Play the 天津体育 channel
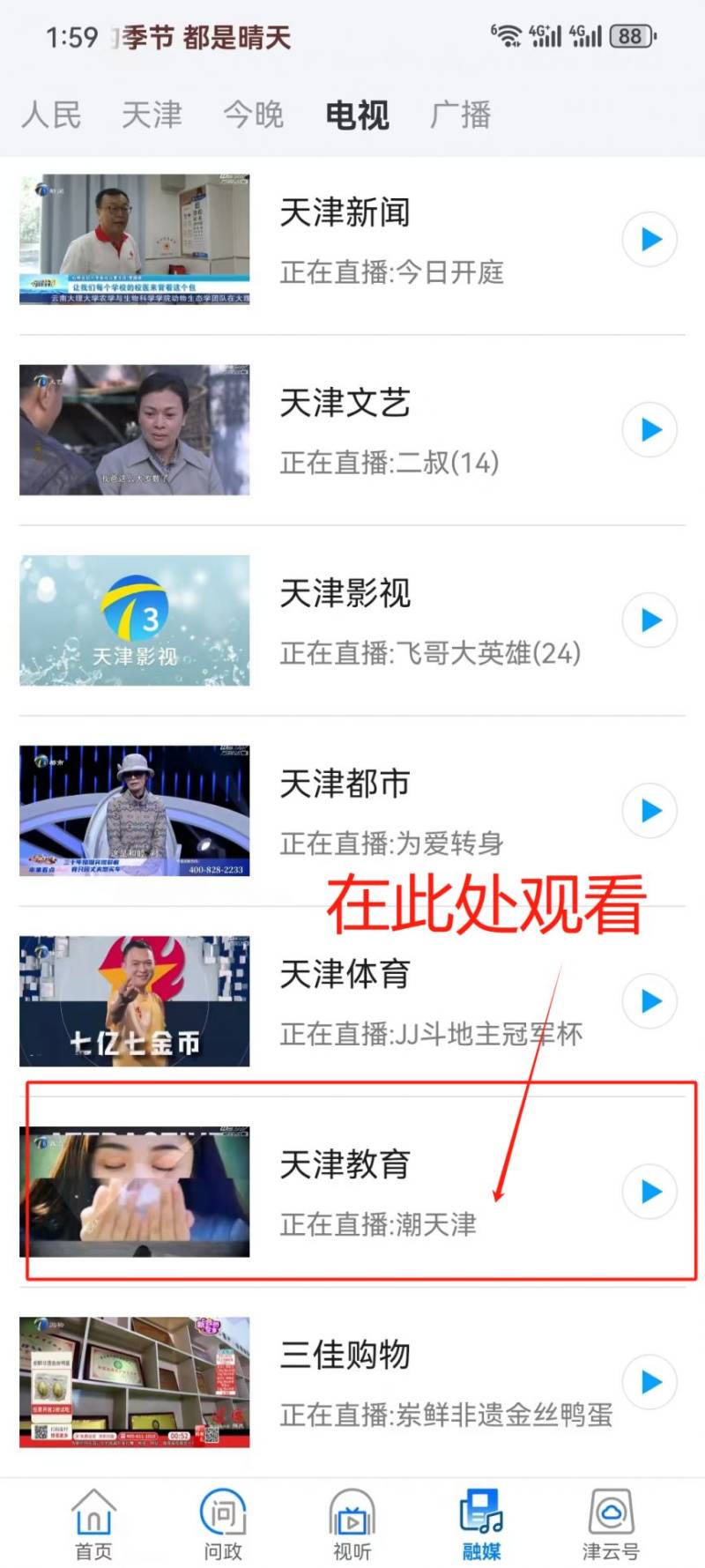The width and height of the screenshot is (705, 1568). (x=650, y=1001)
